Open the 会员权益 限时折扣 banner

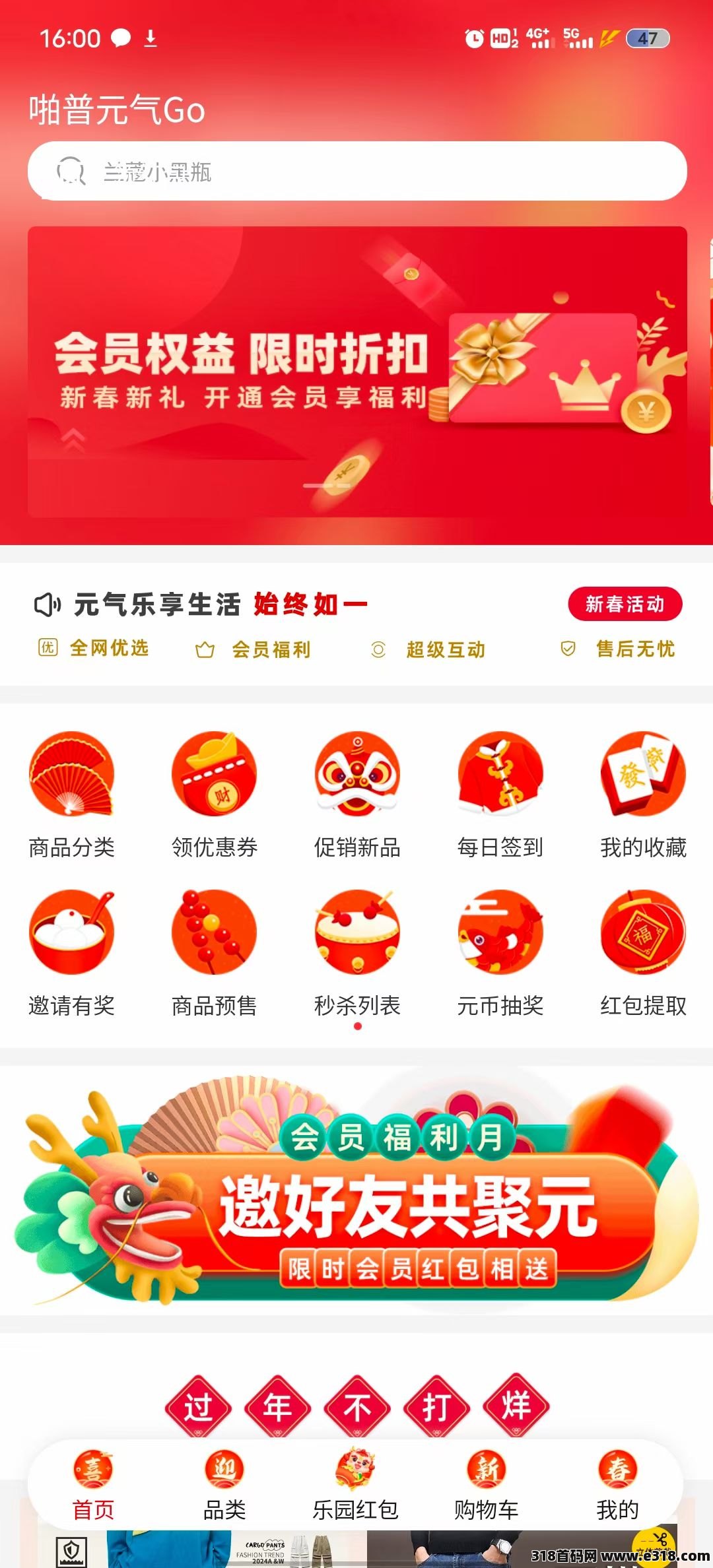pos(356,371)
